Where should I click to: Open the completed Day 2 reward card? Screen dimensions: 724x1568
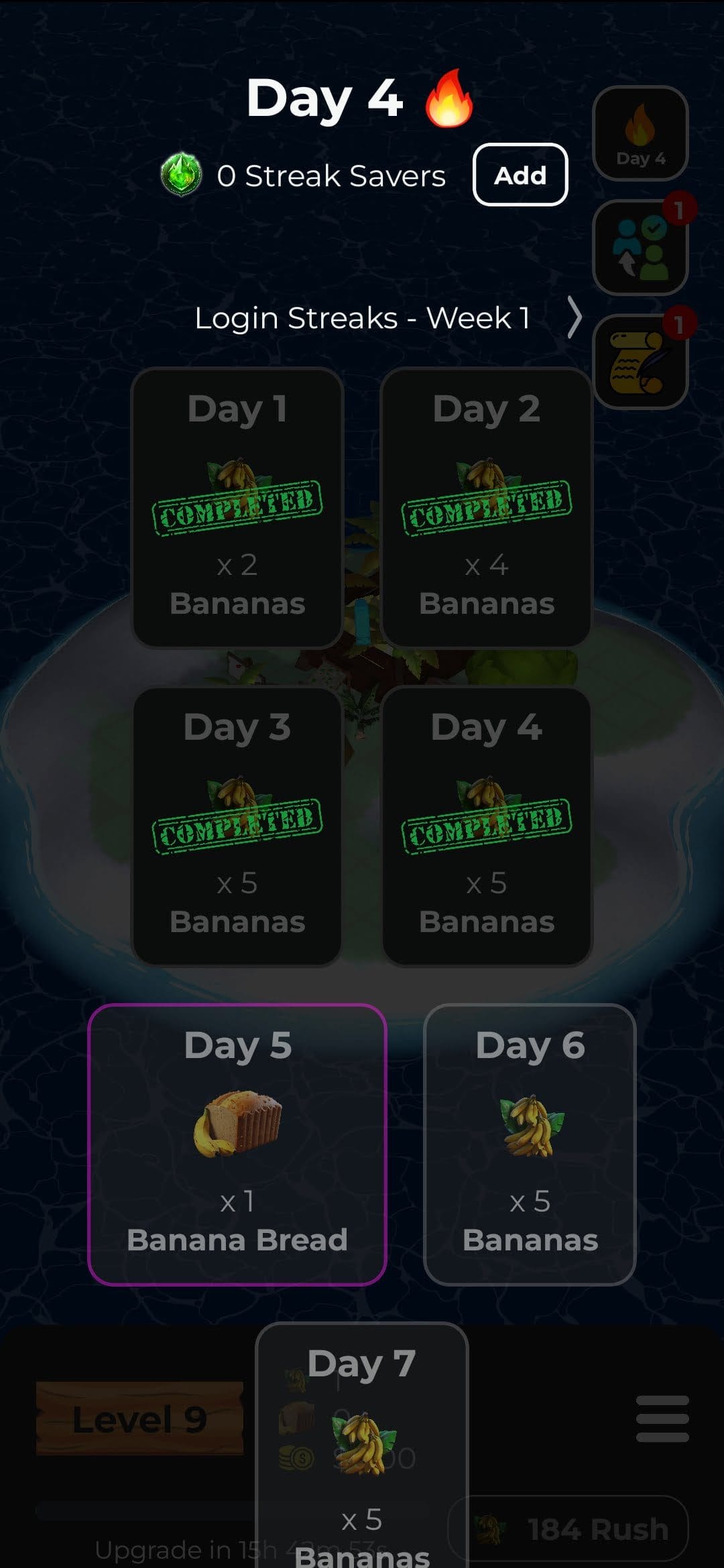(x=486, y=507)
